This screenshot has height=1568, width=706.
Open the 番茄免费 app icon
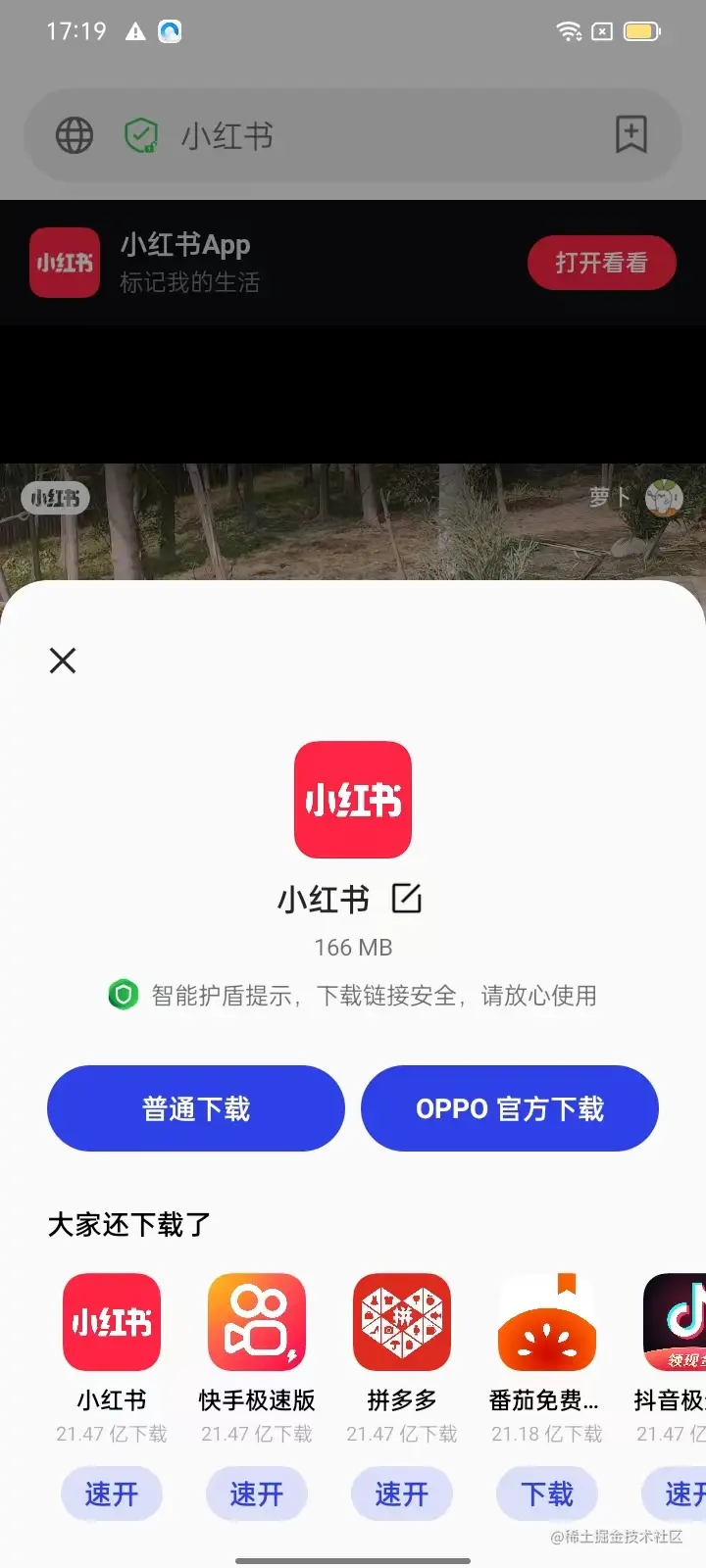pos(546,1321)
